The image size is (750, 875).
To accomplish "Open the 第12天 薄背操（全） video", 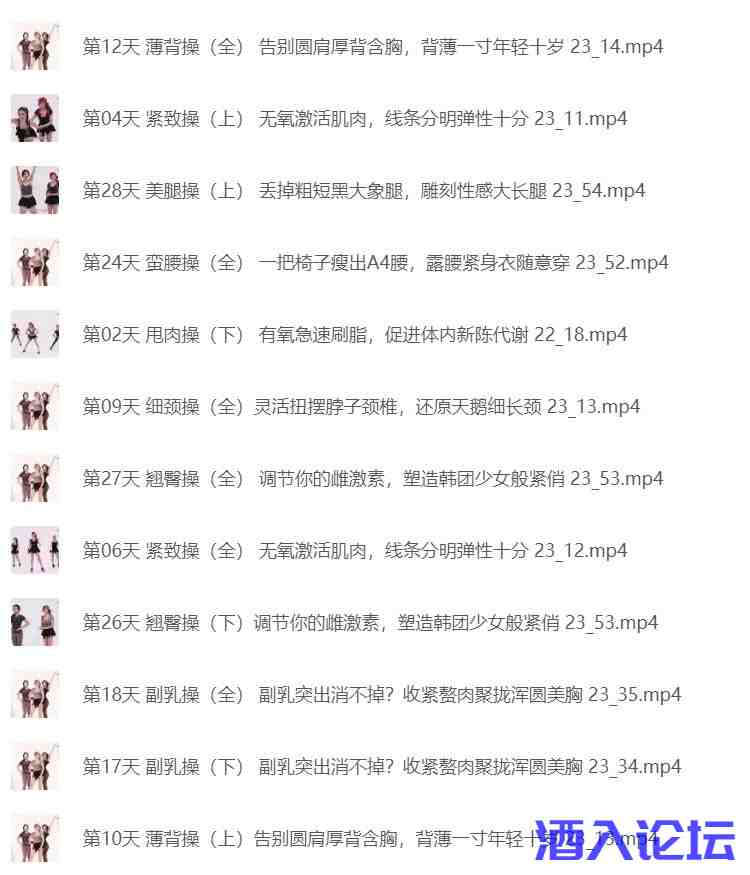I will [372, 47].
